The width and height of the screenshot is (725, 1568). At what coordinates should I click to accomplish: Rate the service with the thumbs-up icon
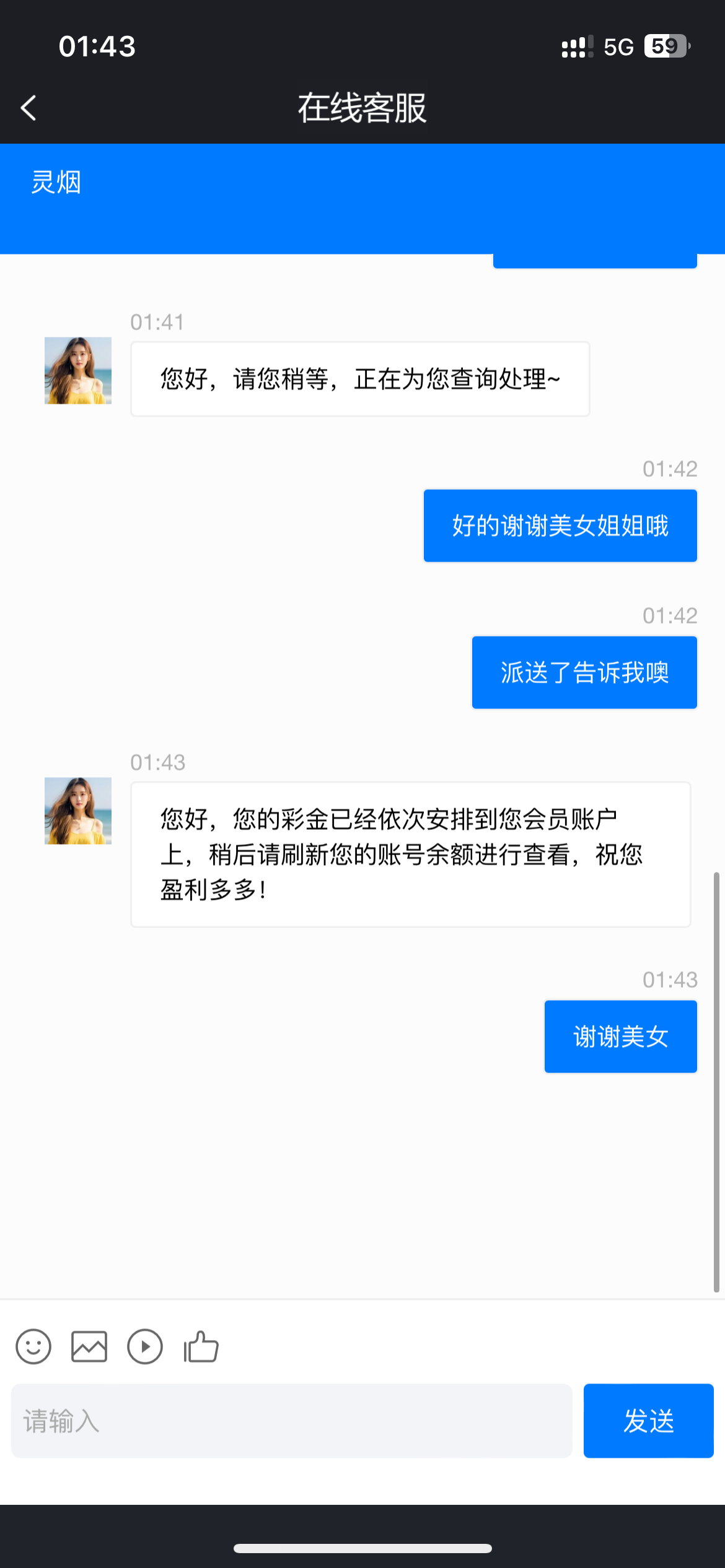click(x=201, y=1346)
